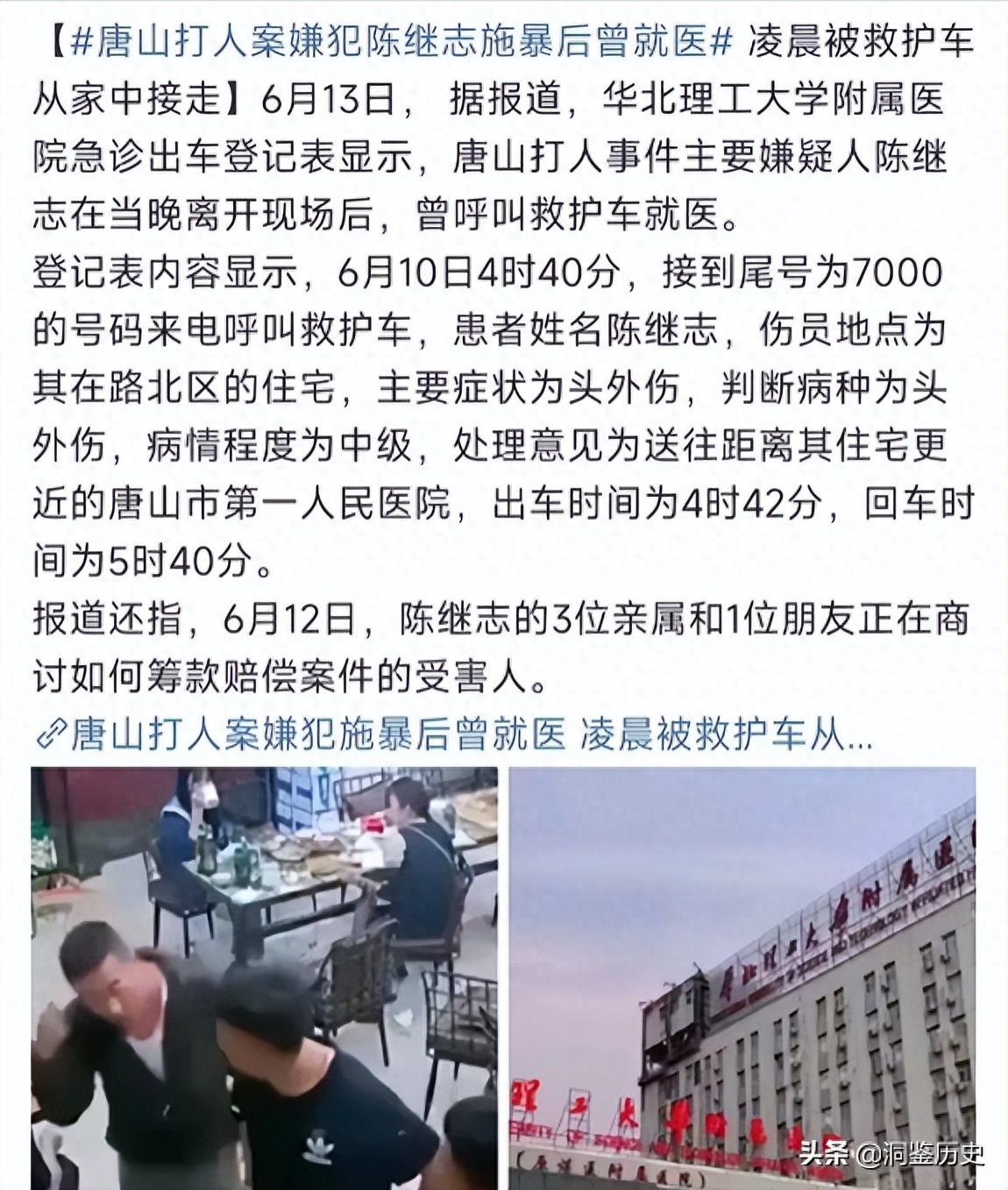Open the 唐山打人案嫌犯陈继志施暴后曾就医 hashtag
This screenshot has height=1190, width=1008.
click(x=400, y=41)
